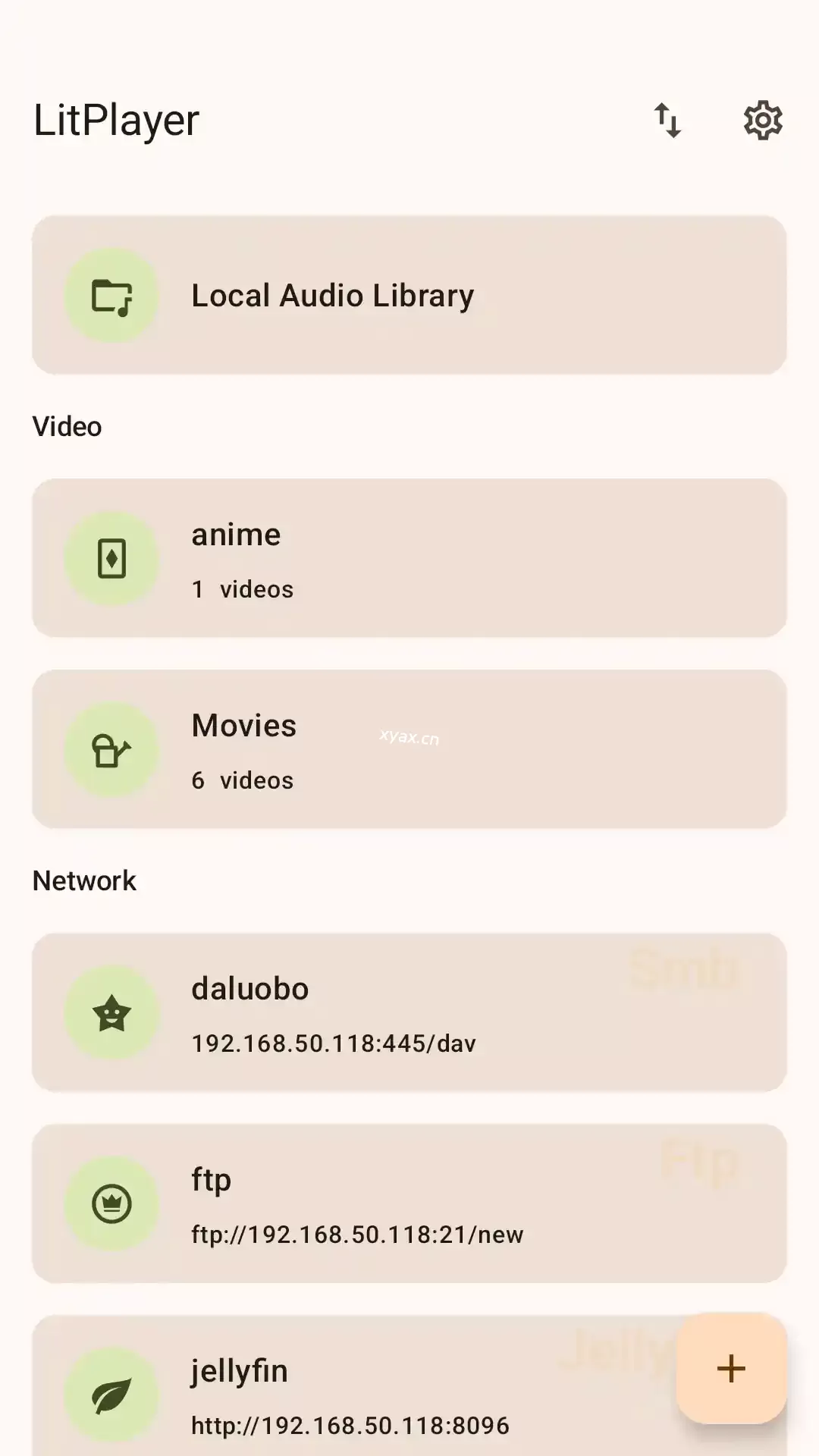Open the anime video folder

click(x=409, y=558)
